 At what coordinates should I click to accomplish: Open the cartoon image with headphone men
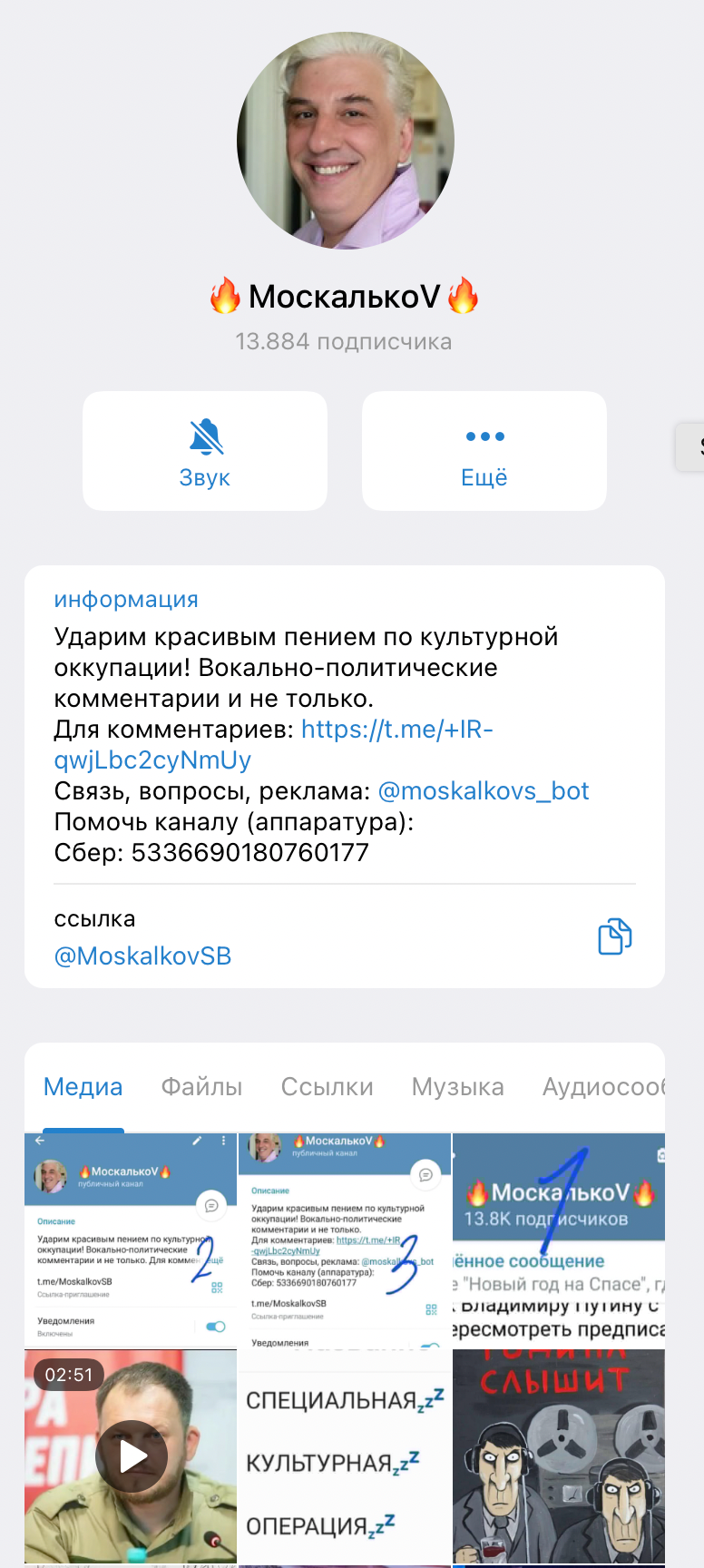559,1455
